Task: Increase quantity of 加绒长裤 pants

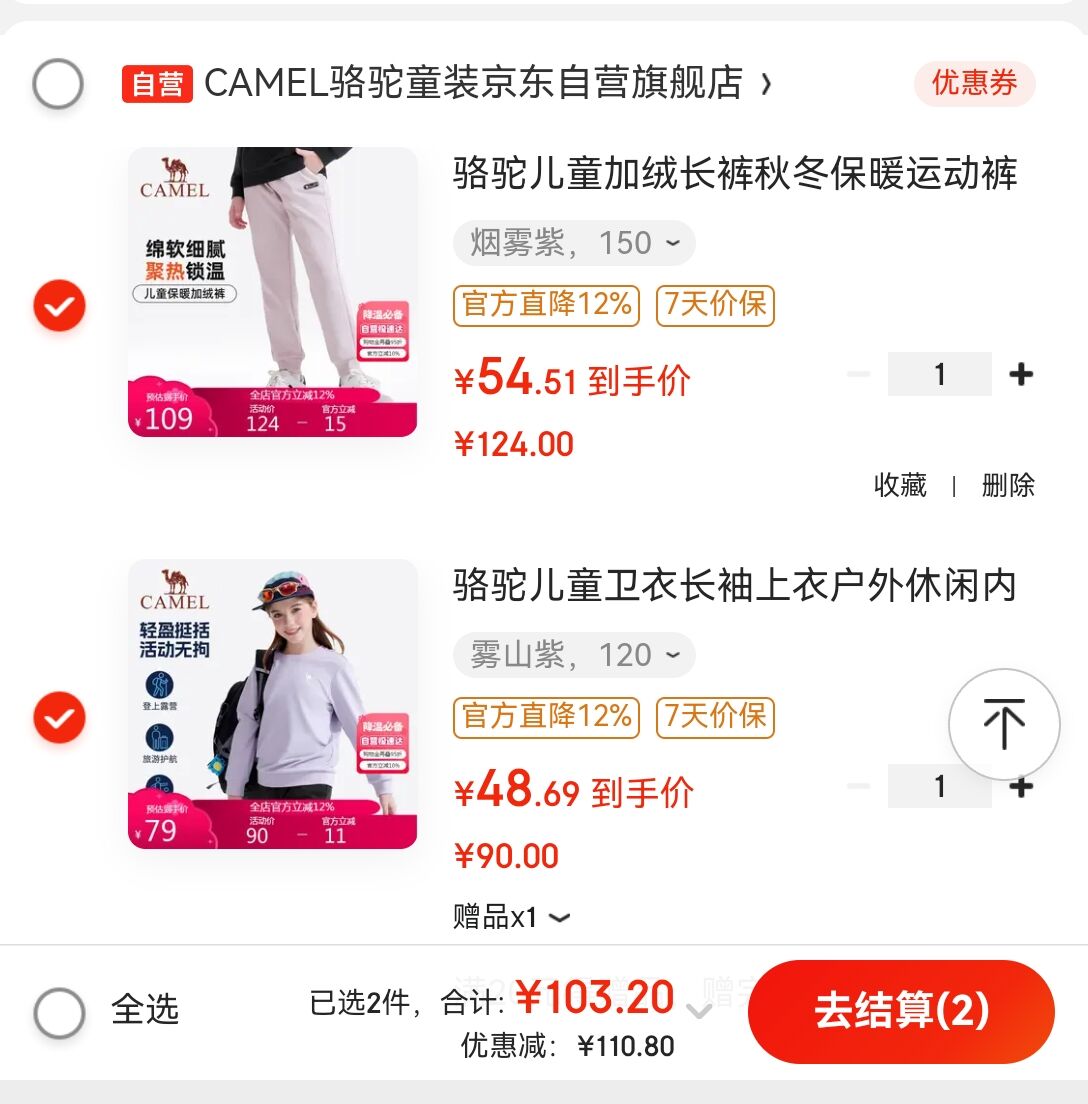Action: [x=1021, y=374]
